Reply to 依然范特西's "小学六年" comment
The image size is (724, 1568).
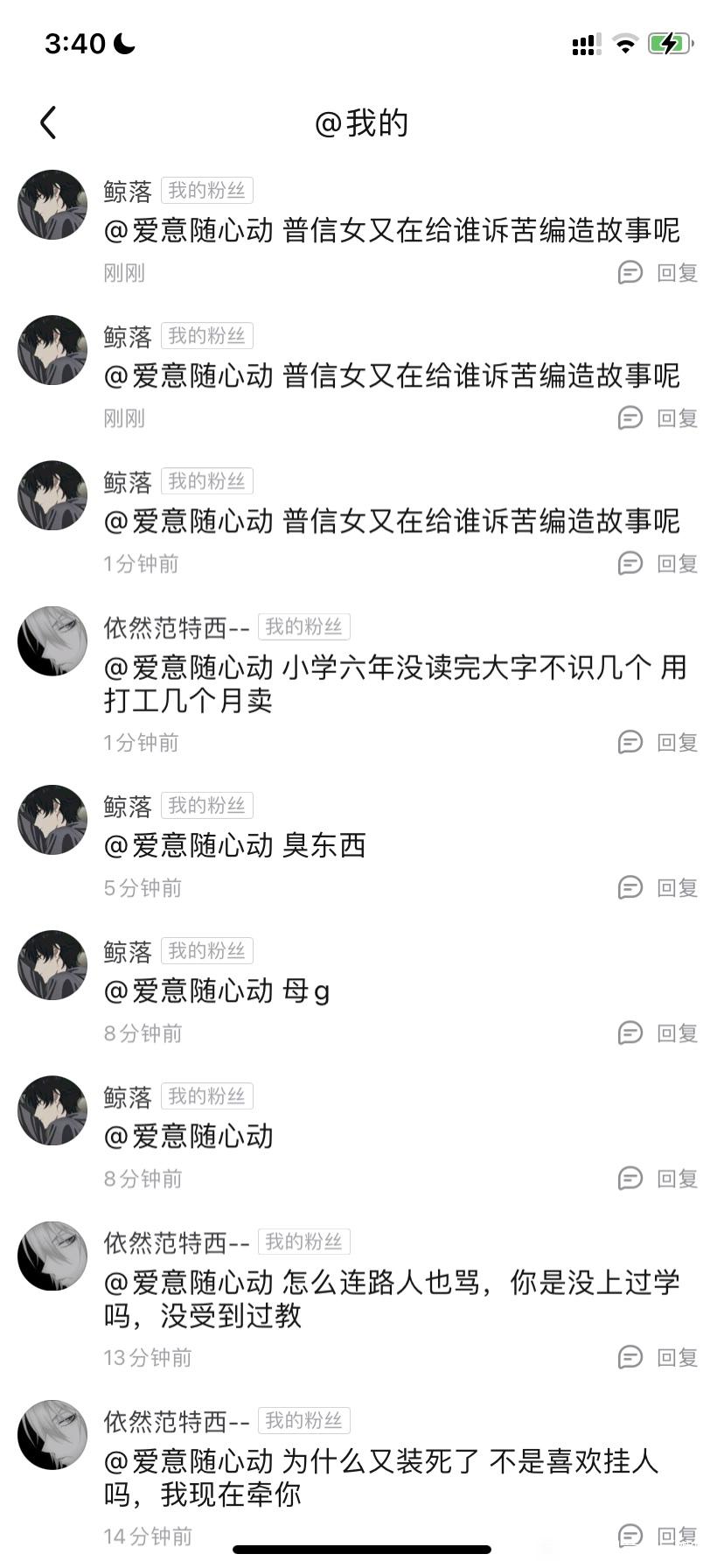[x=658, y=742]
